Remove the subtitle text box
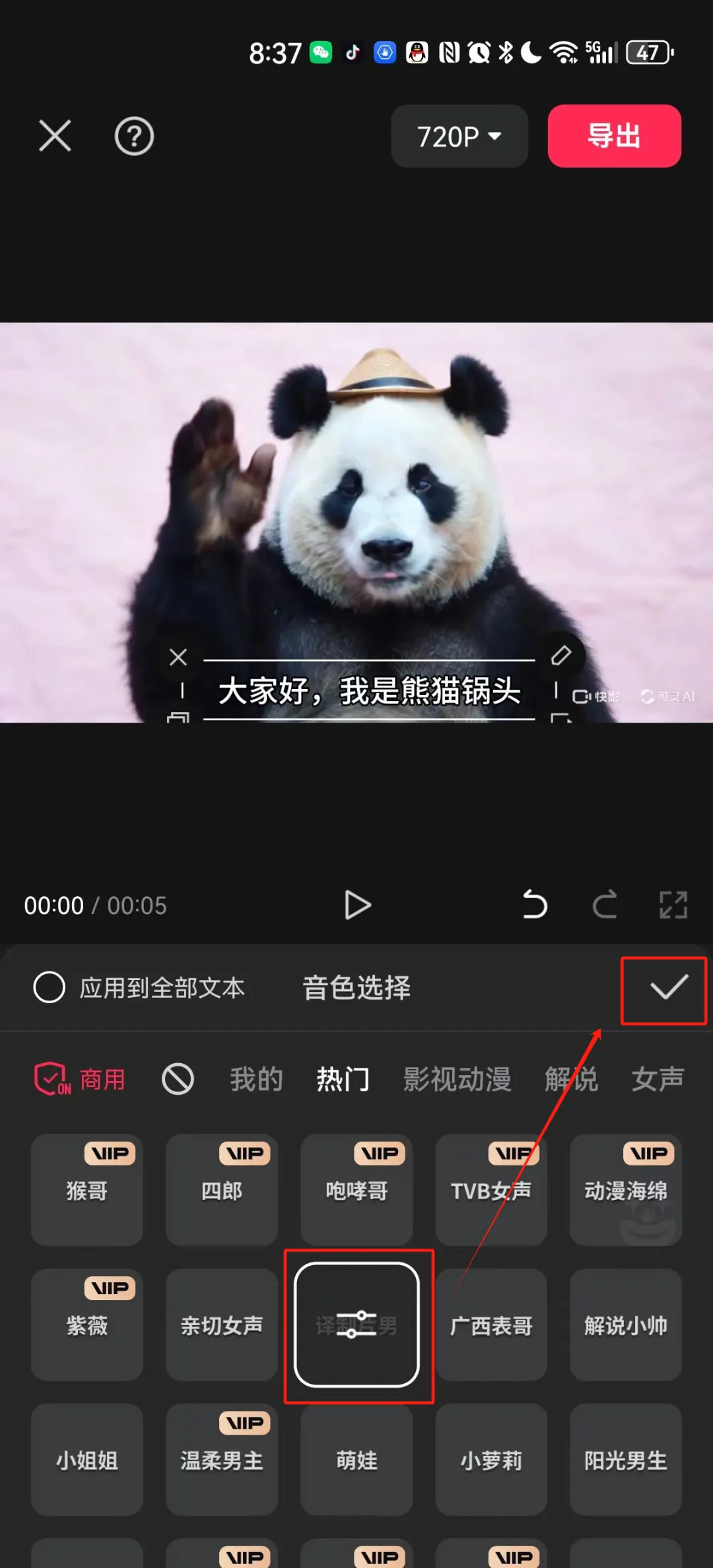Screen dimensions: 713x1568 [178, 657]
